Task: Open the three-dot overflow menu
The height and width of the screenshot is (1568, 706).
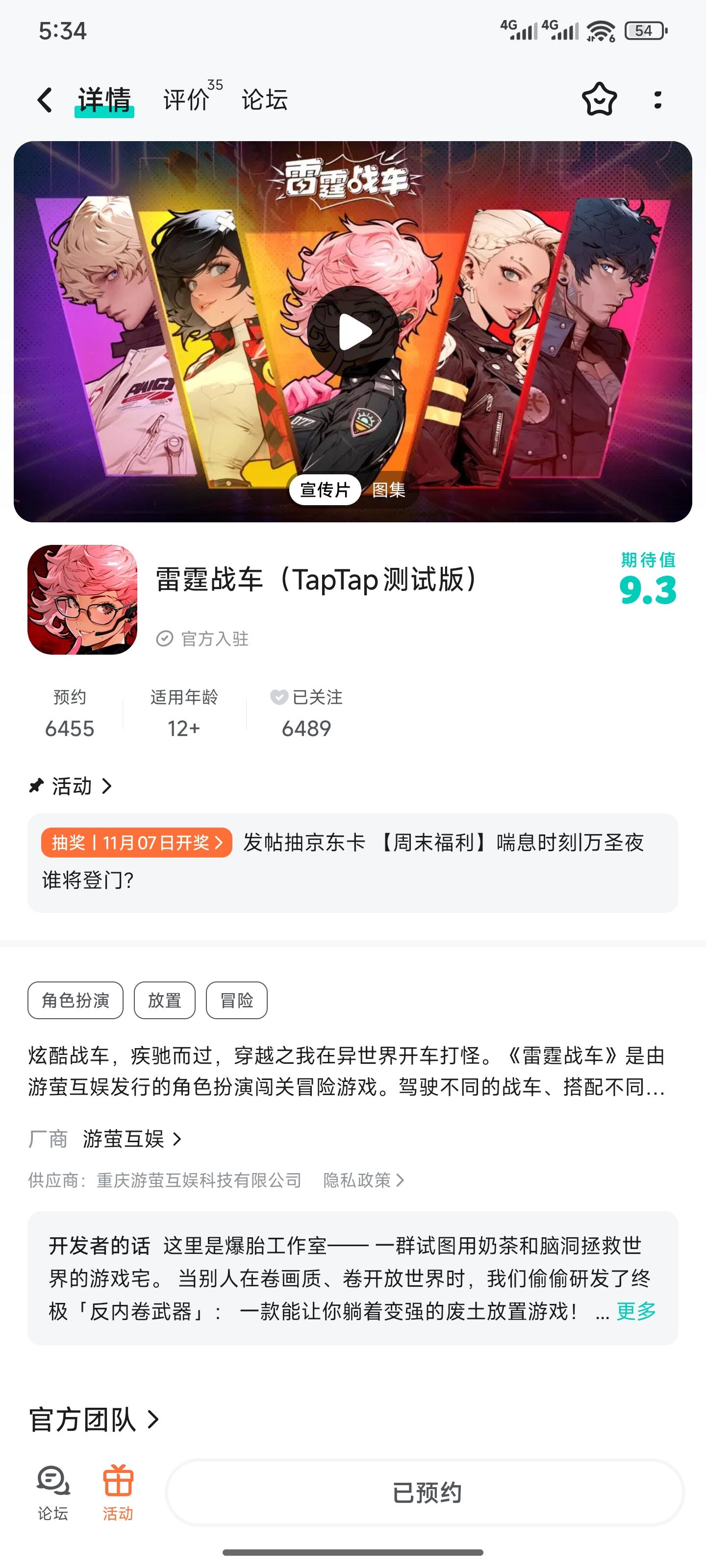Action: tap(657, 100)
